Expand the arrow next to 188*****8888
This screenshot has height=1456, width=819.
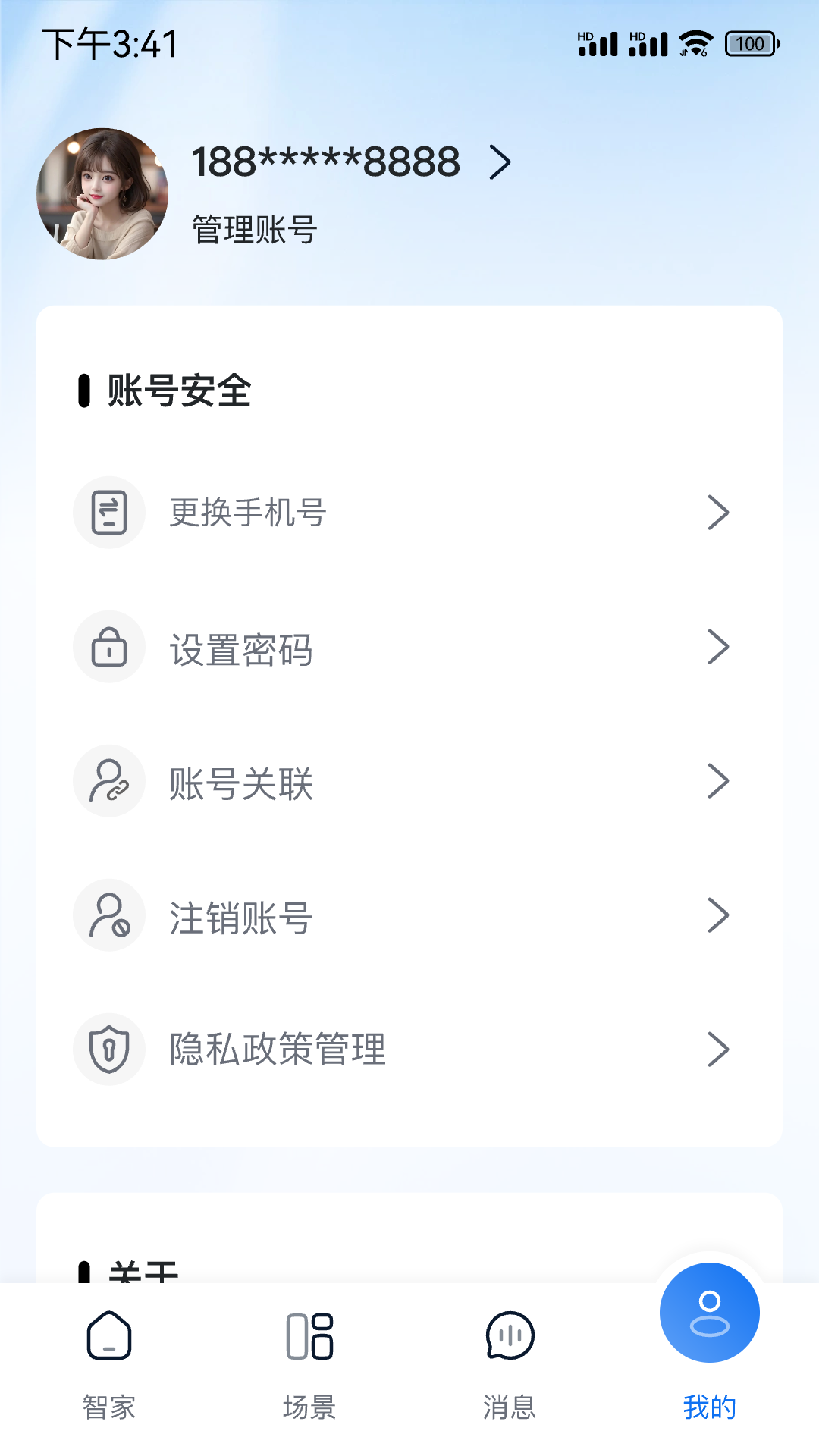pyautogui.click(x=500, y=161)
